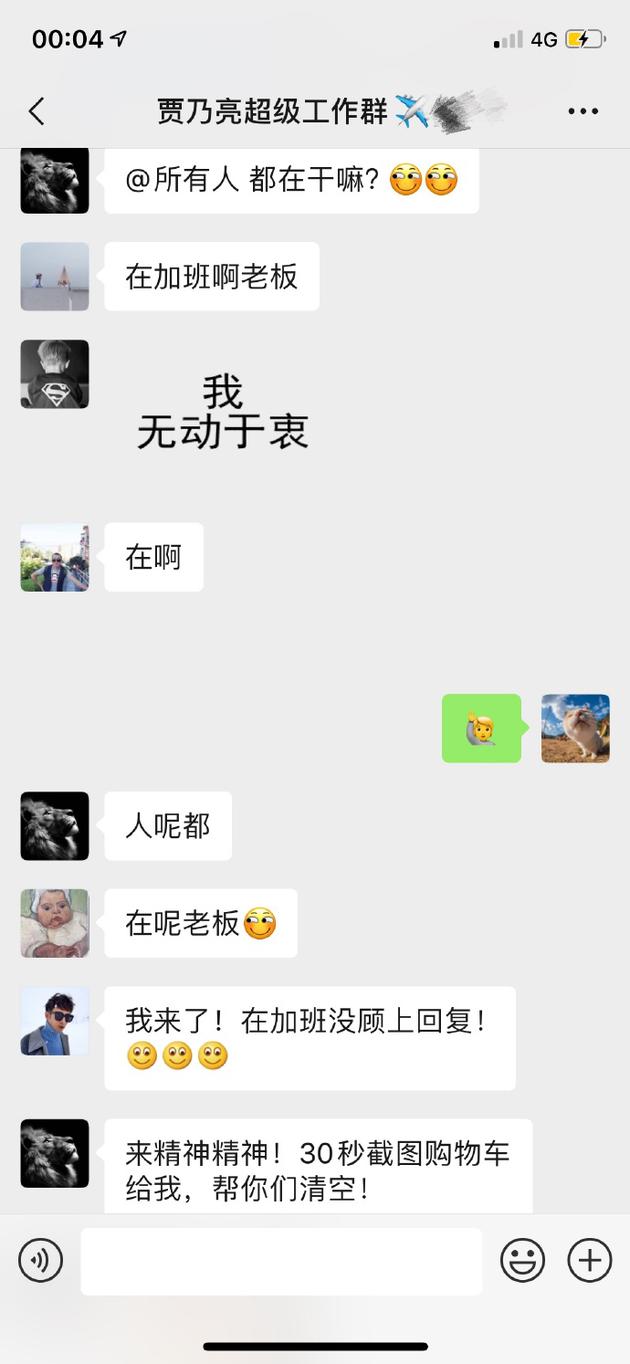Open the emoji sticker panel
Viewport: 630px width, 1364px height.
[522, 1260]
